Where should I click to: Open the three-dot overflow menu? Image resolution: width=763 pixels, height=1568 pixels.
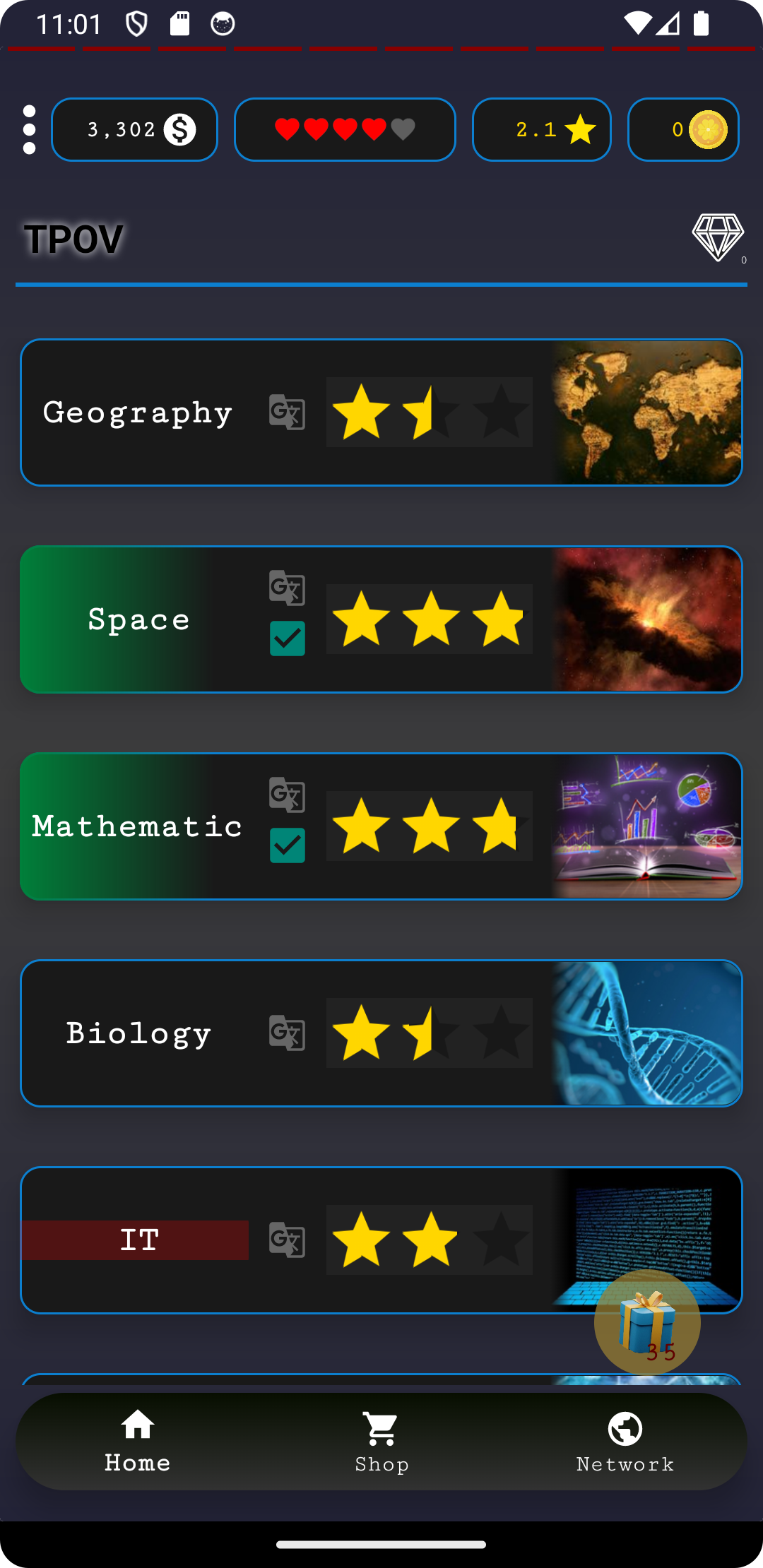point(29,130)
